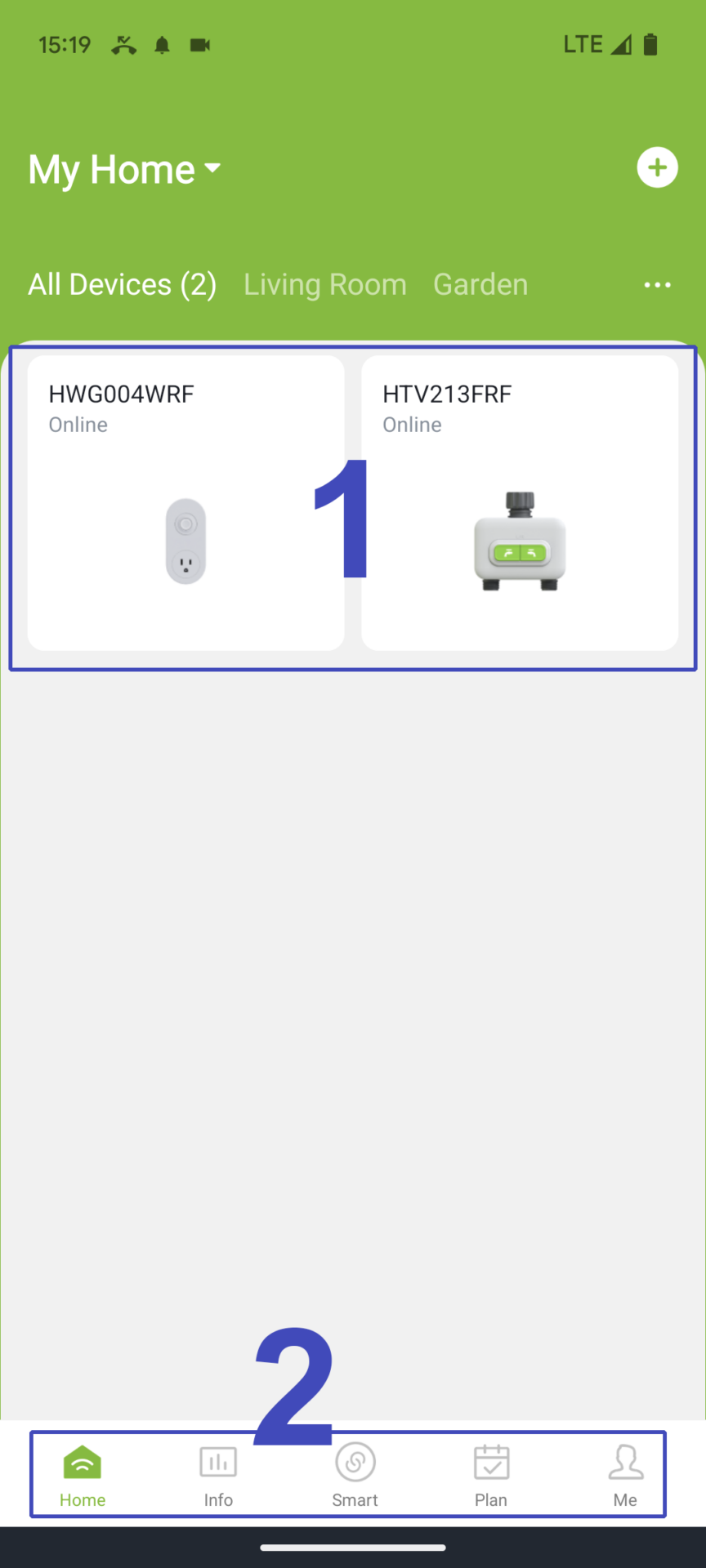Open the Me profile tab
The height and width of the screenshot is (1568, 706).
(625, 1475)
